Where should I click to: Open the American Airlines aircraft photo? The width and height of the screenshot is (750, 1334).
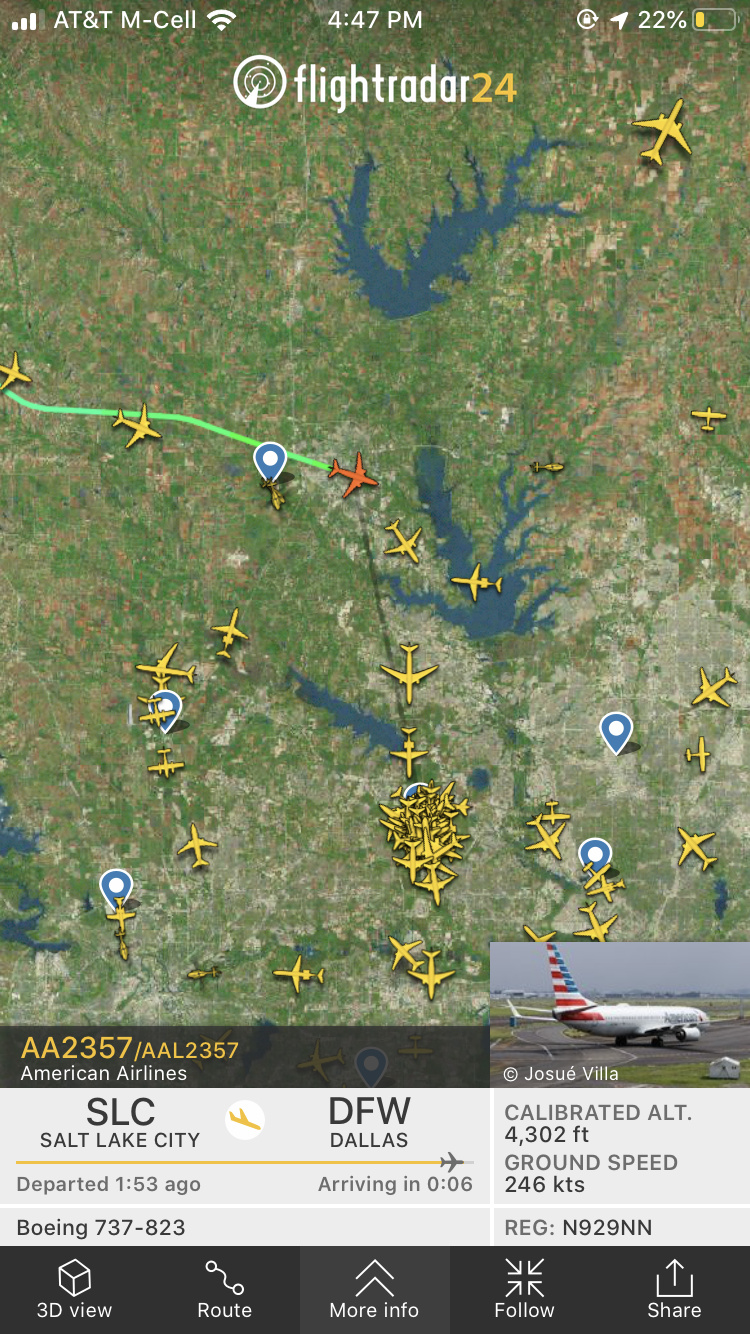pyautogui.click(x=619, y=1013)
